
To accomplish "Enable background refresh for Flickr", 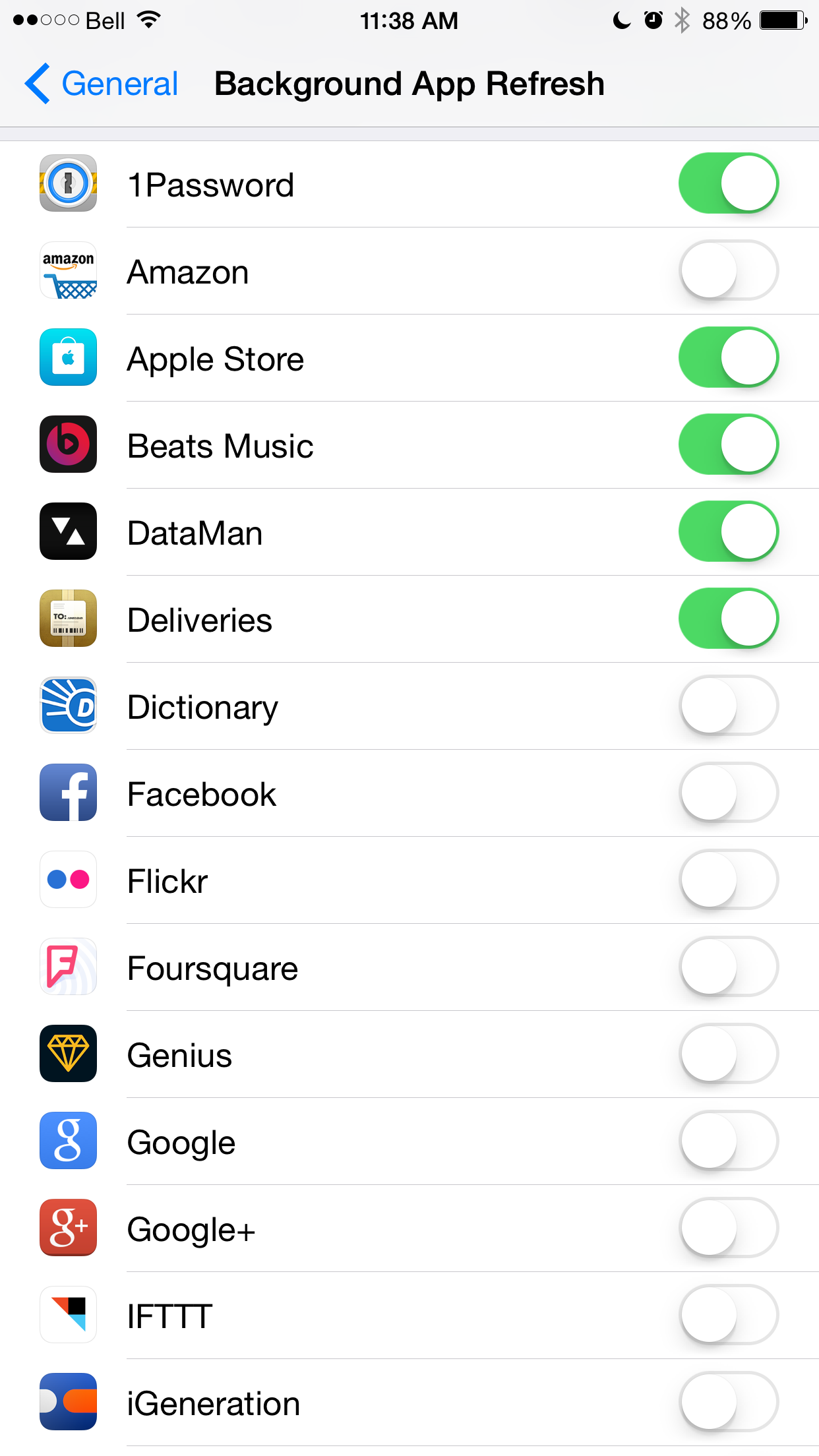I will [x=729, y=880].
